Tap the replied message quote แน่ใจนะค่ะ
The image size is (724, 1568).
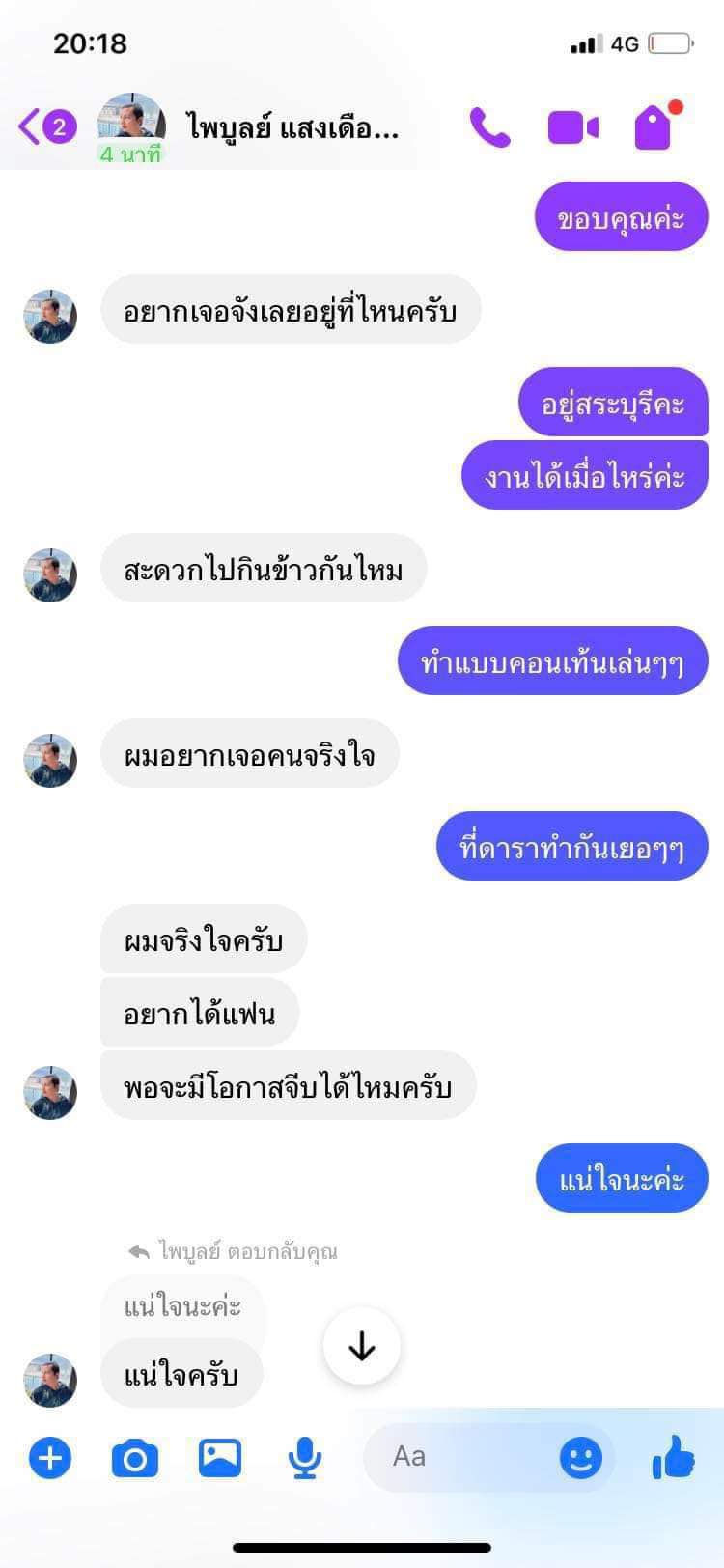tap(182, 1306)
